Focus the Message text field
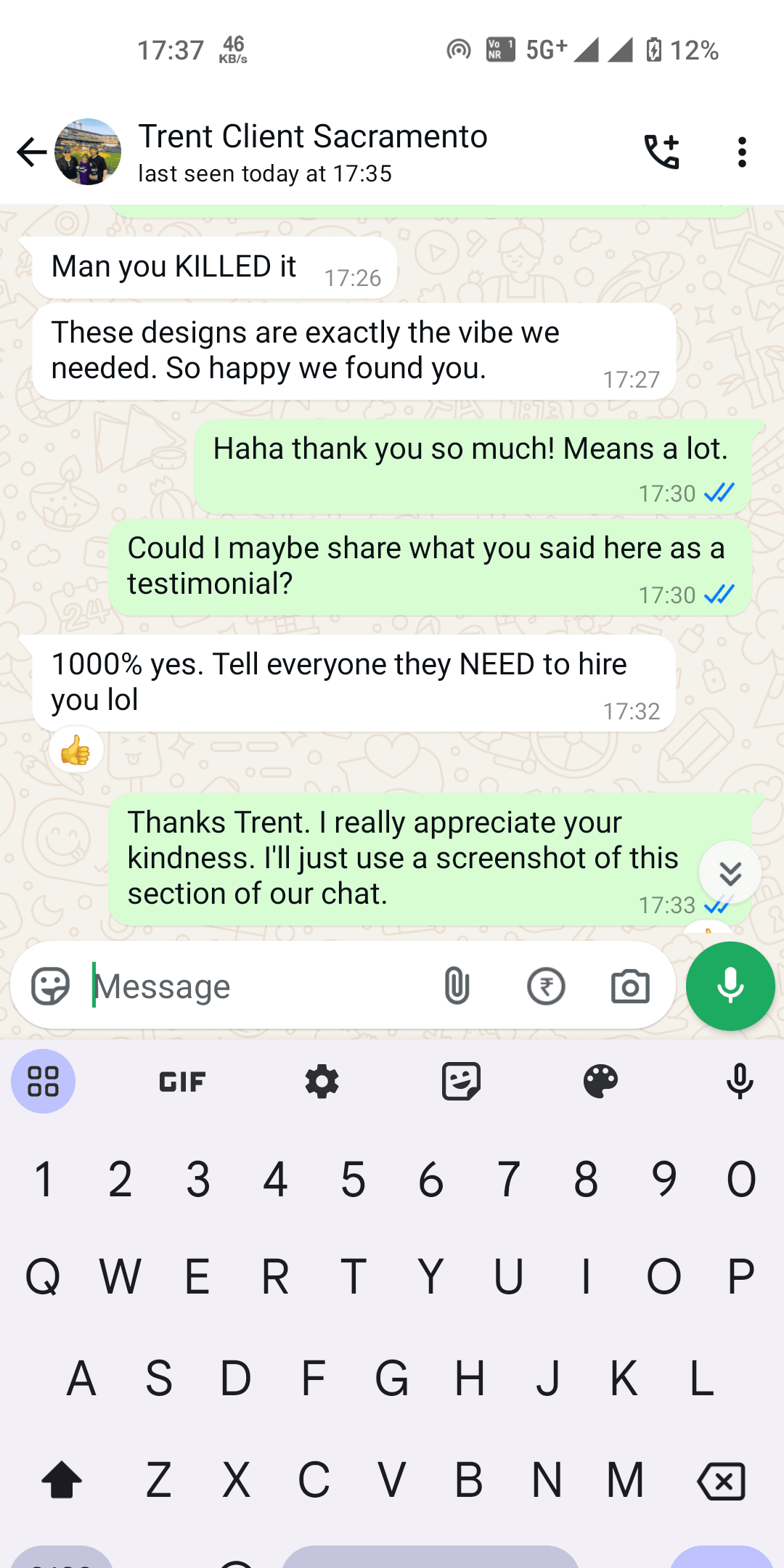The image size is (784, 1568). (254, 987)
